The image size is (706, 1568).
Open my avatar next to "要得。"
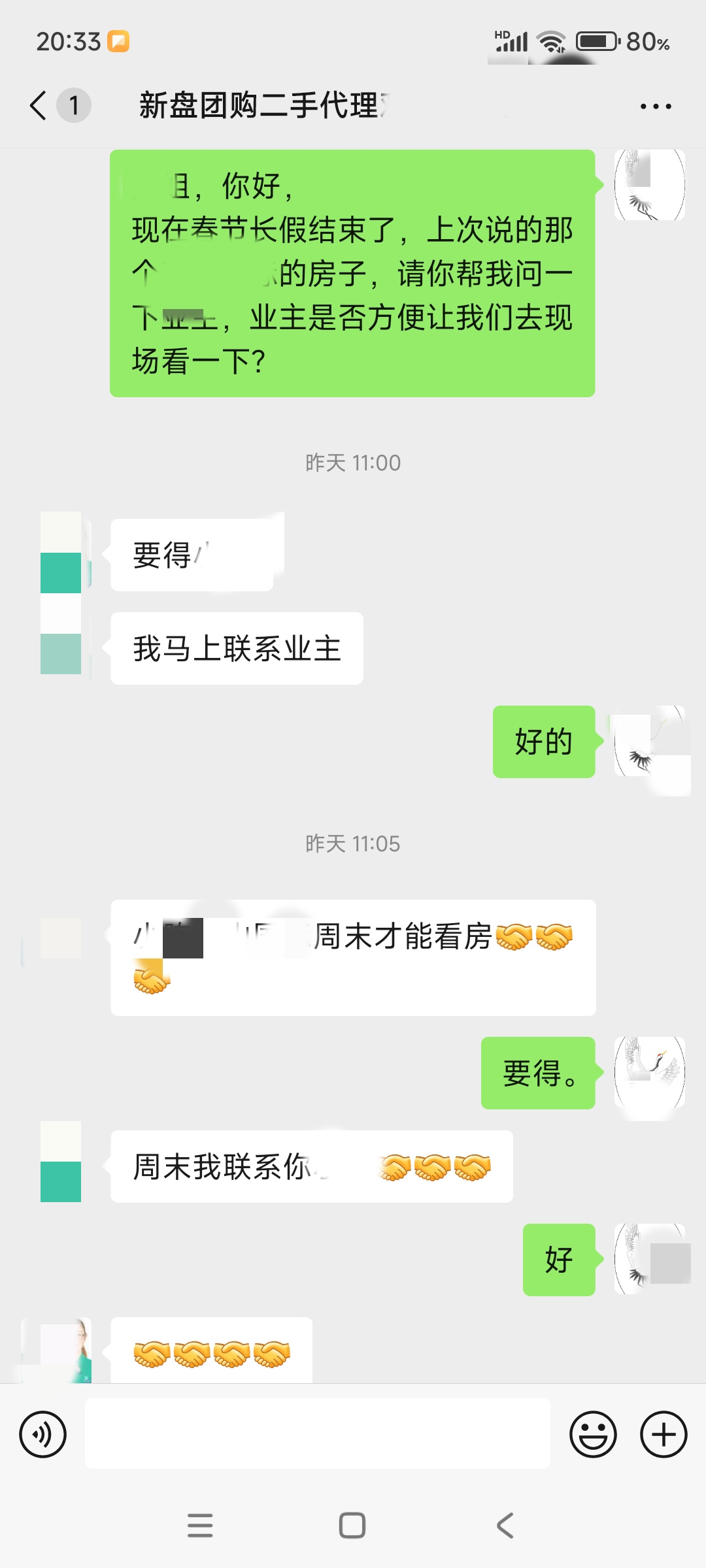click(x=649, y=1073)
